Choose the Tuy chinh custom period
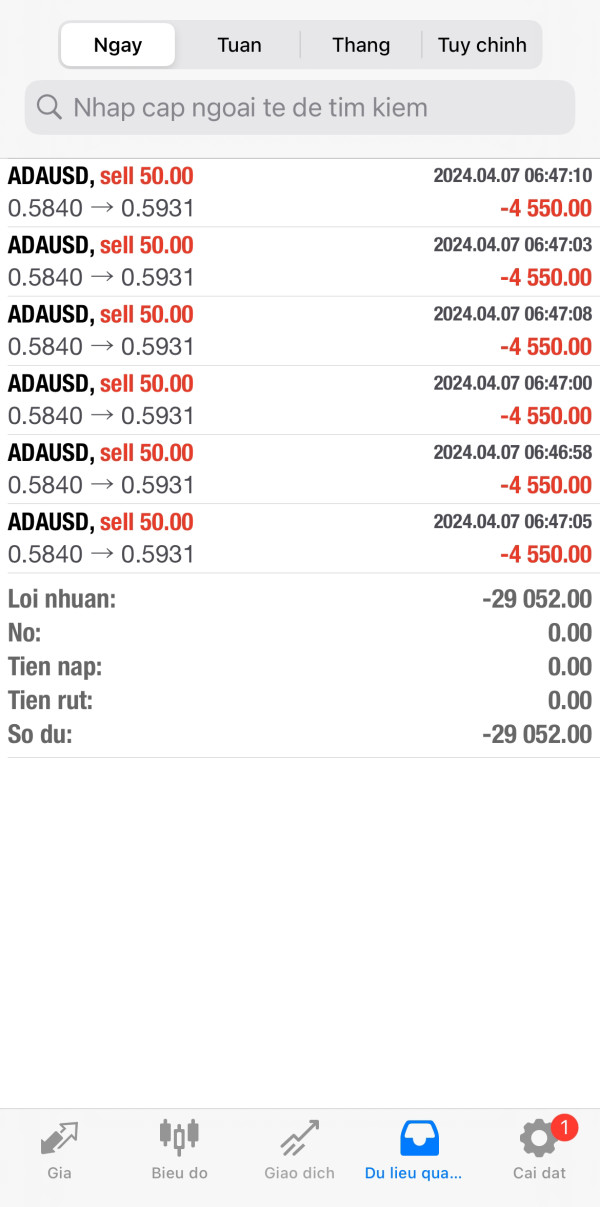The width and height of the screenshot is (600, 1207). [482, 45]
